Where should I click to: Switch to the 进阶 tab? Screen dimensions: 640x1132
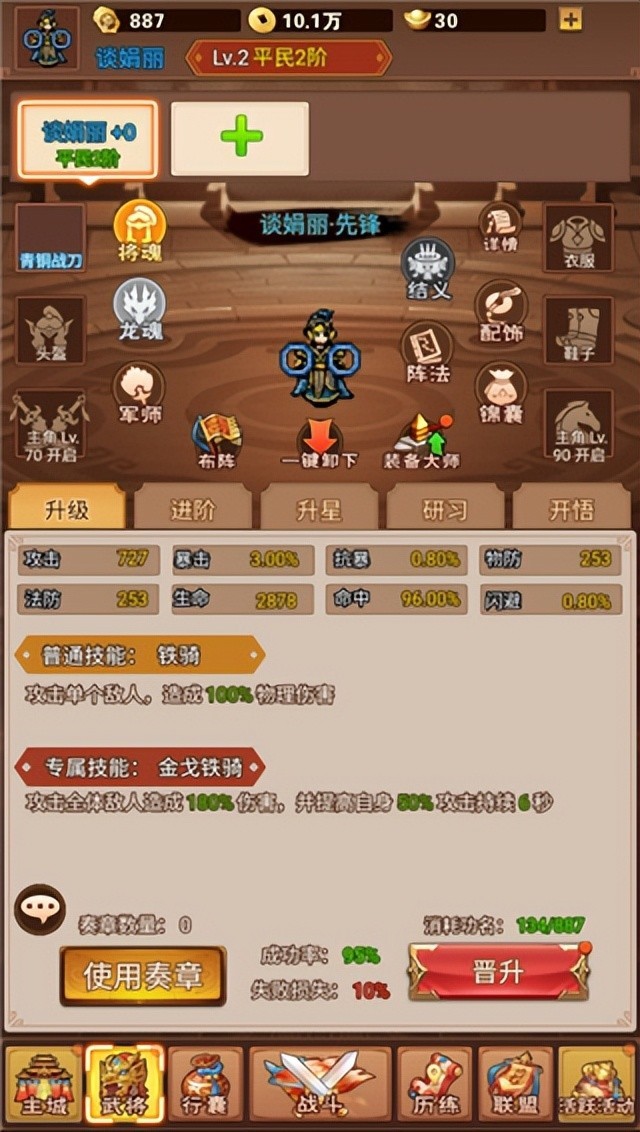click(193, 509)
